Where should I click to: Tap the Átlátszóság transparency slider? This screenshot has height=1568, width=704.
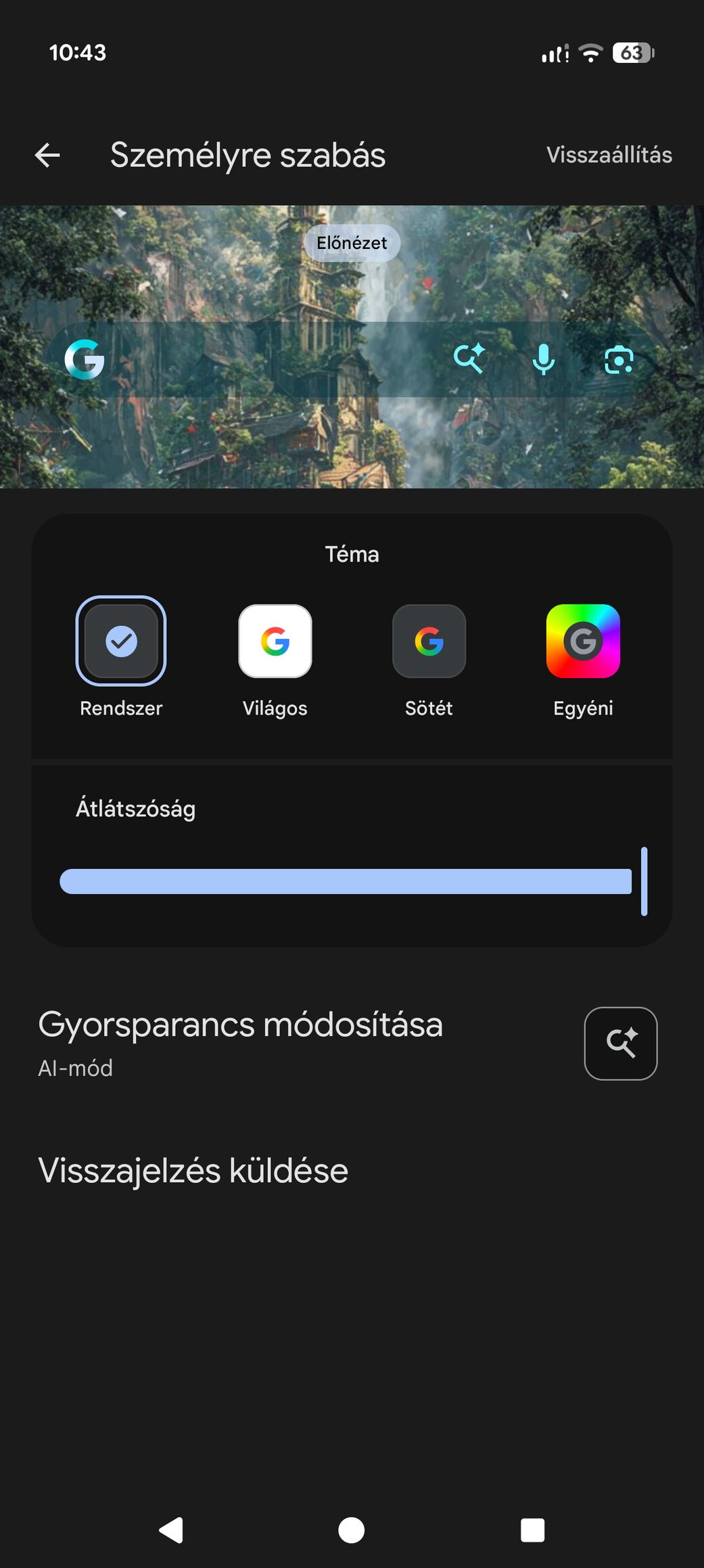352,881
